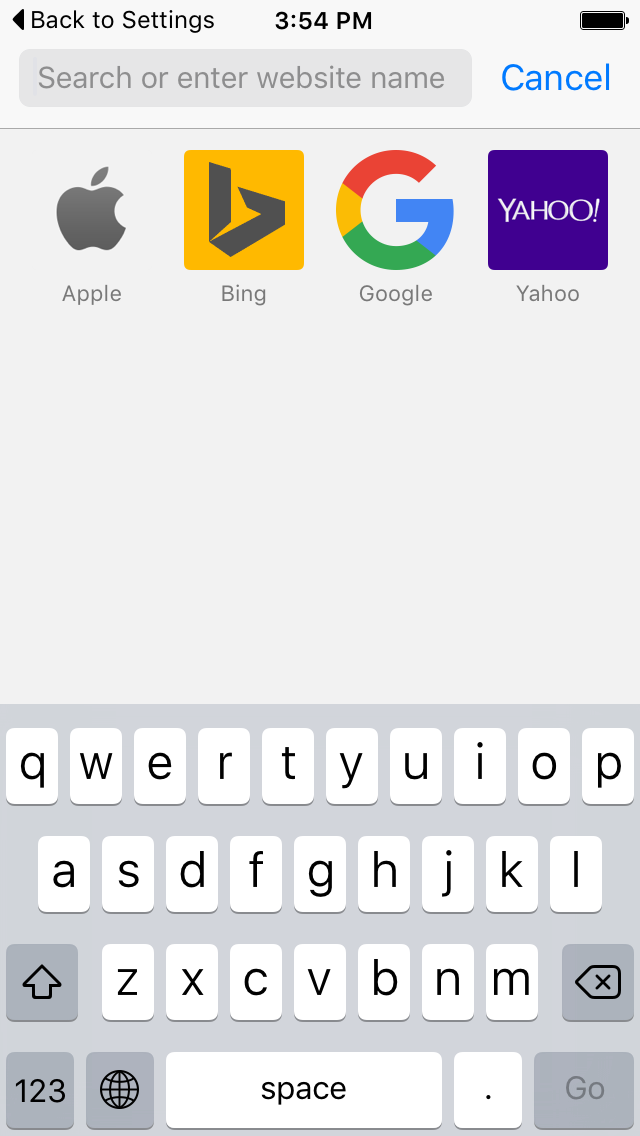The image size is (640, 1136).
Task: Tap the backspace key on the keyboard
Action: (598, 983)
